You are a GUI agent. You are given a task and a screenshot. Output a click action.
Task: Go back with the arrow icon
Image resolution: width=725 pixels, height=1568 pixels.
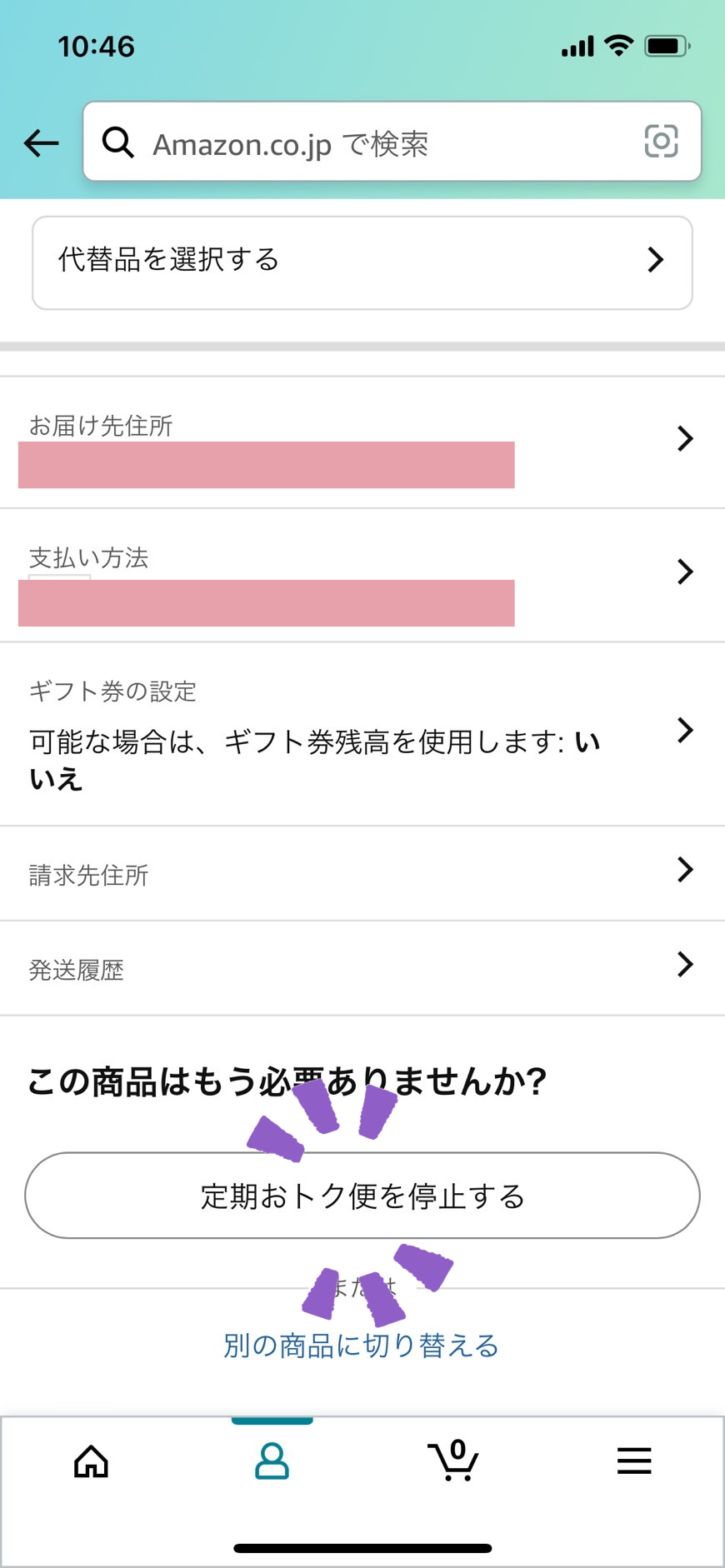(x=41, y=143)
